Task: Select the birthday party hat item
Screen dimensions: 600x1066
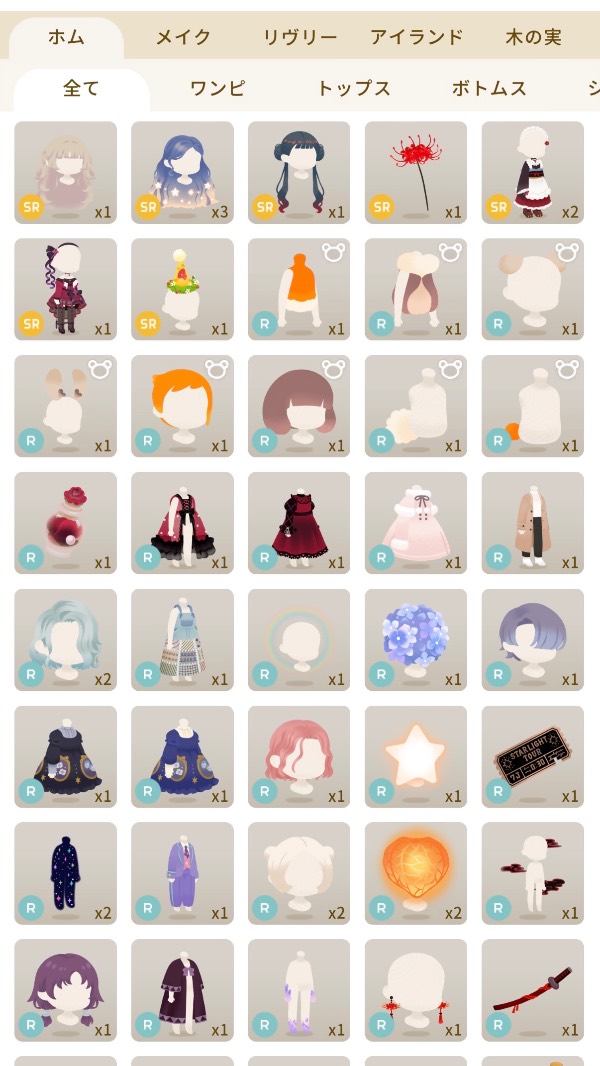Action: (x=182, y=289)
